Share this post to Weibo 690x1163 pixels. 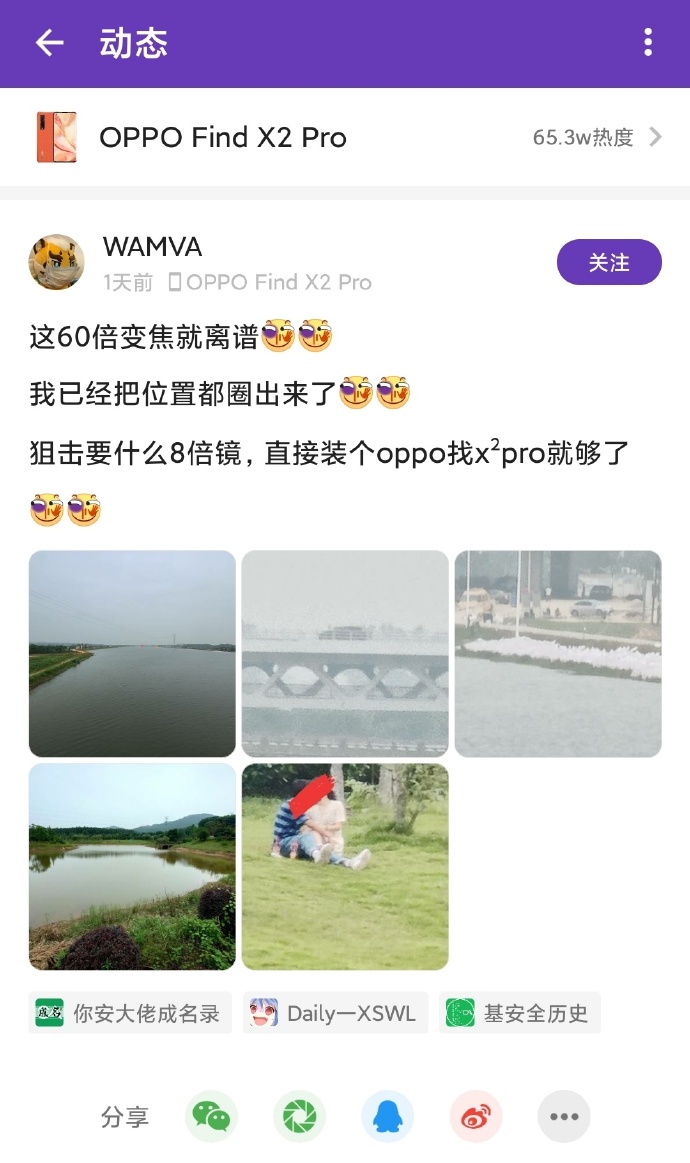[x=475, y=1116]
